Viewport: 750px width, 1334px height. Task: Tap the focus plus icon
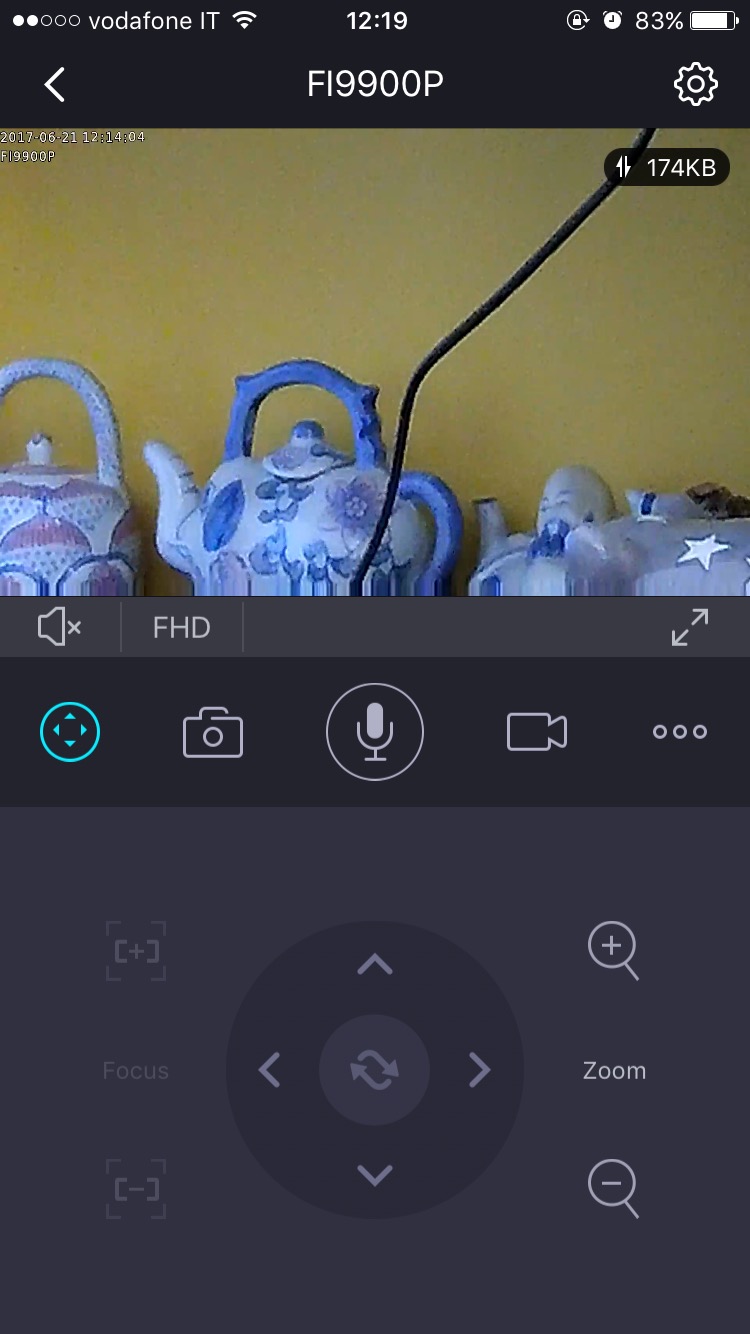tap(136, 951)
